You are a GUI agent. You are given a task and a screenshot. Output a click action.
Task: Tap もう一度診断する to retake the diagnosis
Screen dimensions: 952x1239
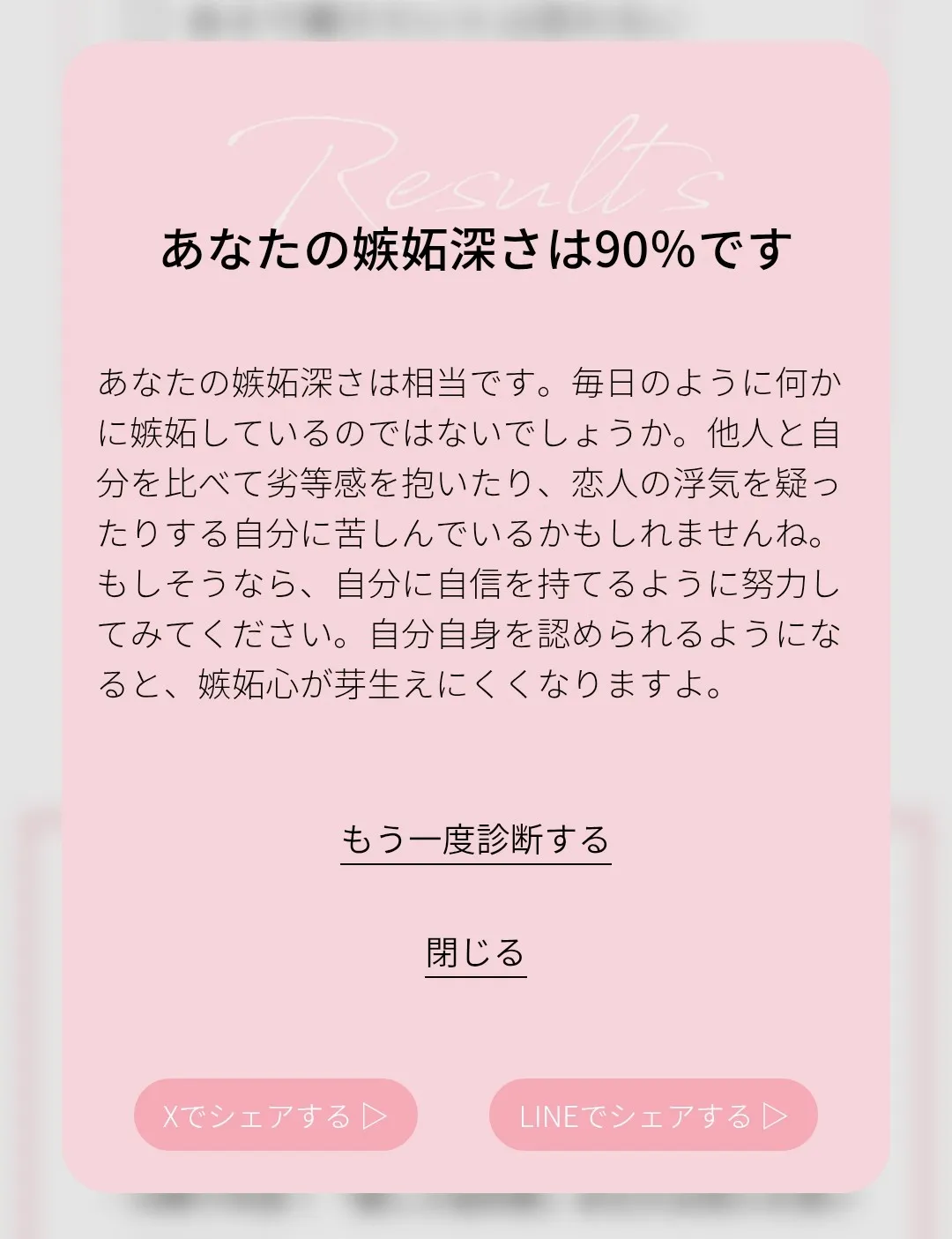(x=476, y=840)
